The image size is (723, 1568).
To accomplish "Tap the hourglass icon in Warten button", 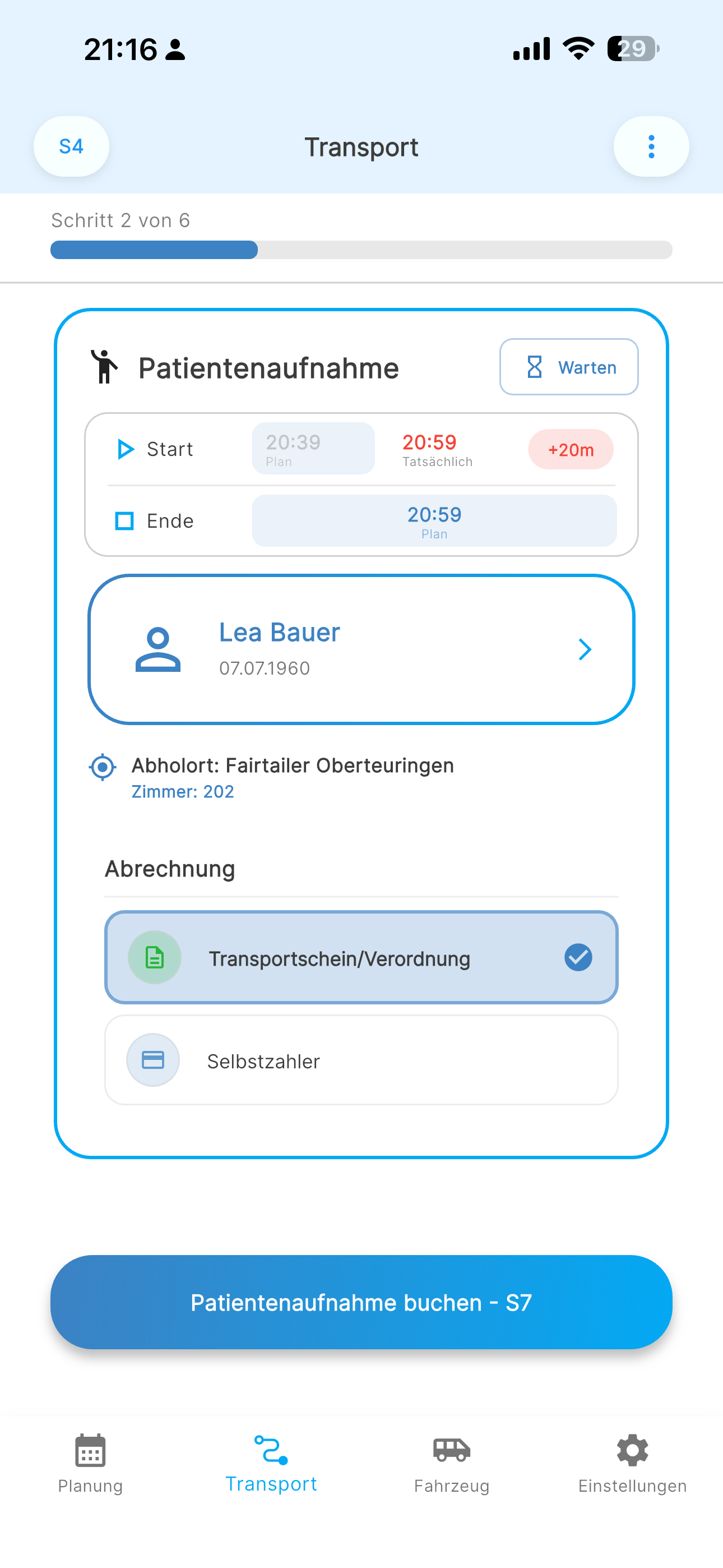I will click(534, 366).
